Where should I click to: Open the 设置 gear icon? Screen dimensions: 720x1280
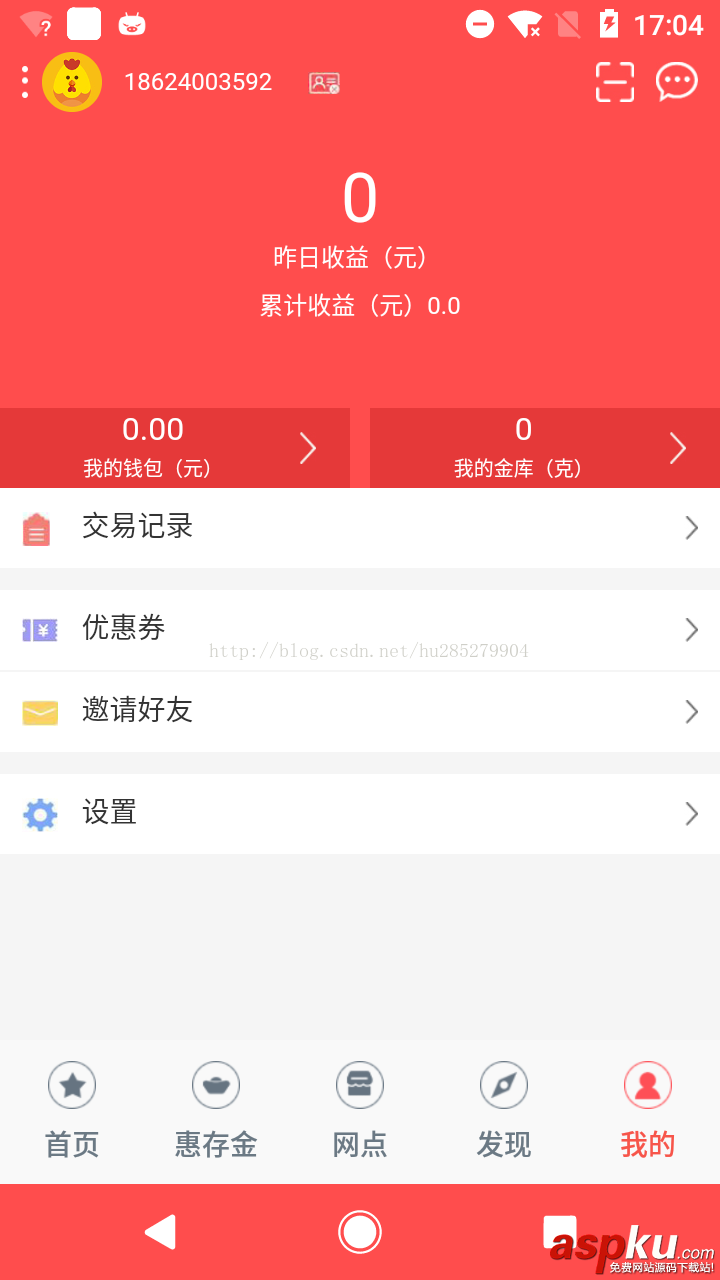click(x=38, y=813)
